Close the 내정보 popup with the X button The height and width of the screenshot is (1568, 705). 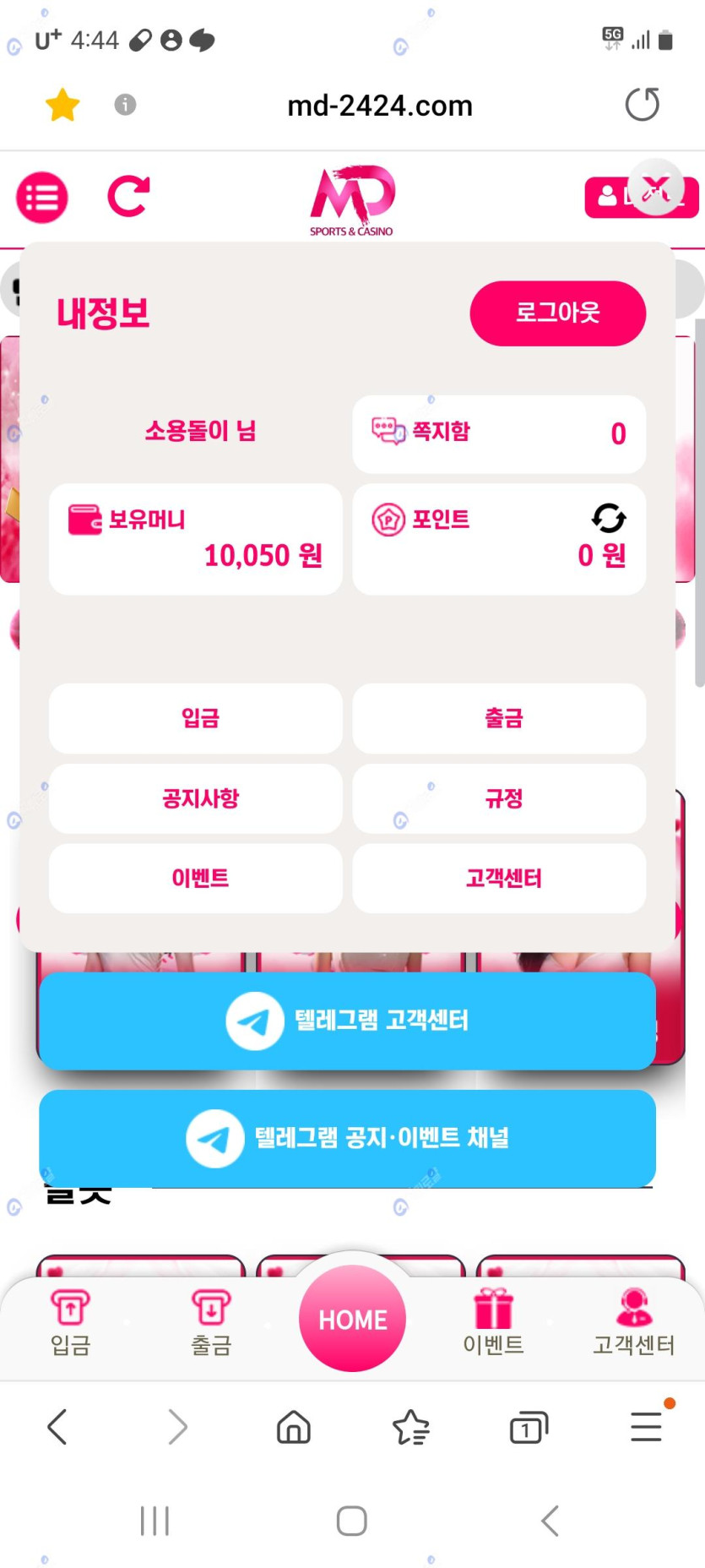(656, 188)
